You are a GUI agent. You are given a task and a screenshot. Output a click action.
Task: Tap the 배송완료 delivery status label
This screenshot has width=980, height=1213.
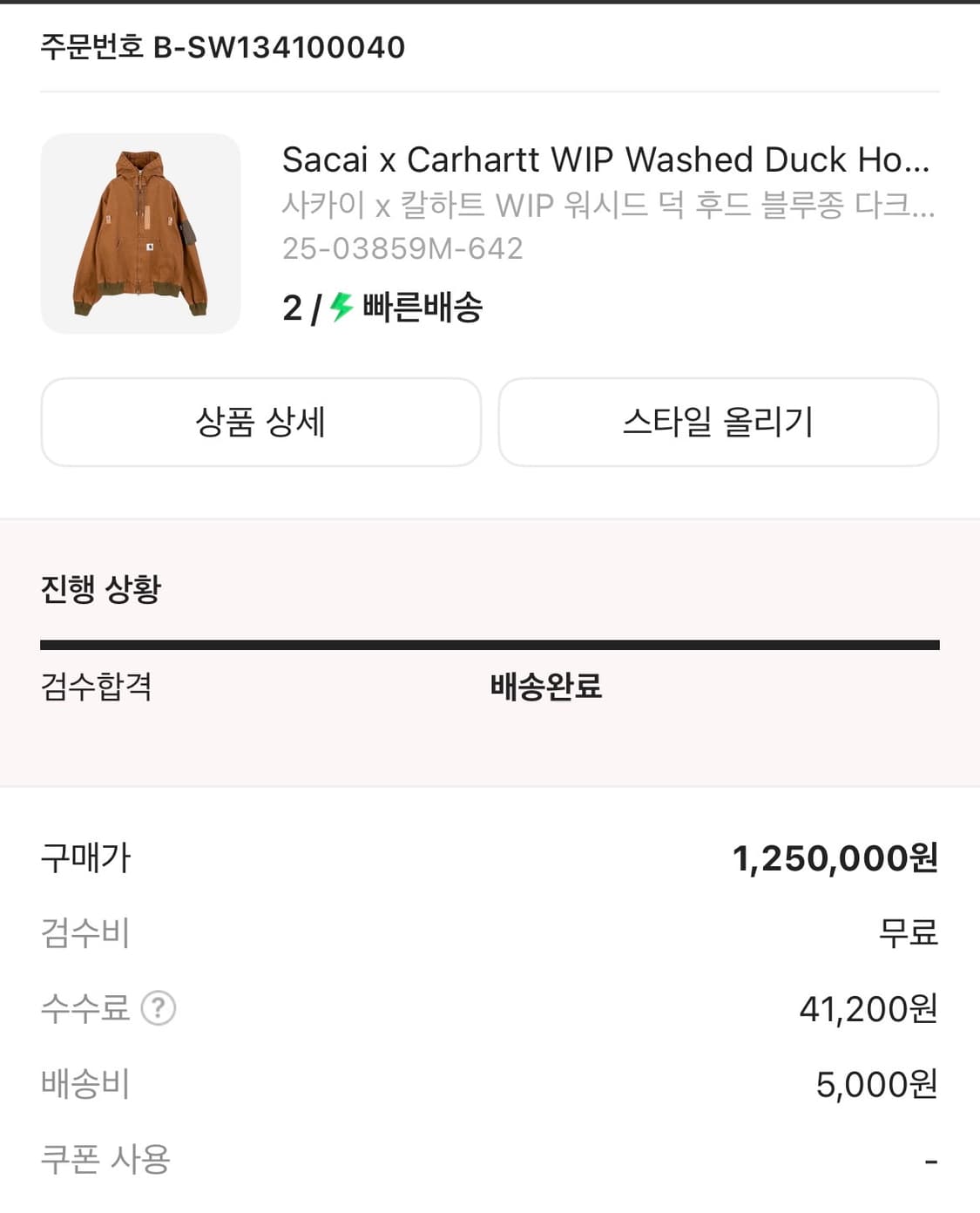[544, 688]
